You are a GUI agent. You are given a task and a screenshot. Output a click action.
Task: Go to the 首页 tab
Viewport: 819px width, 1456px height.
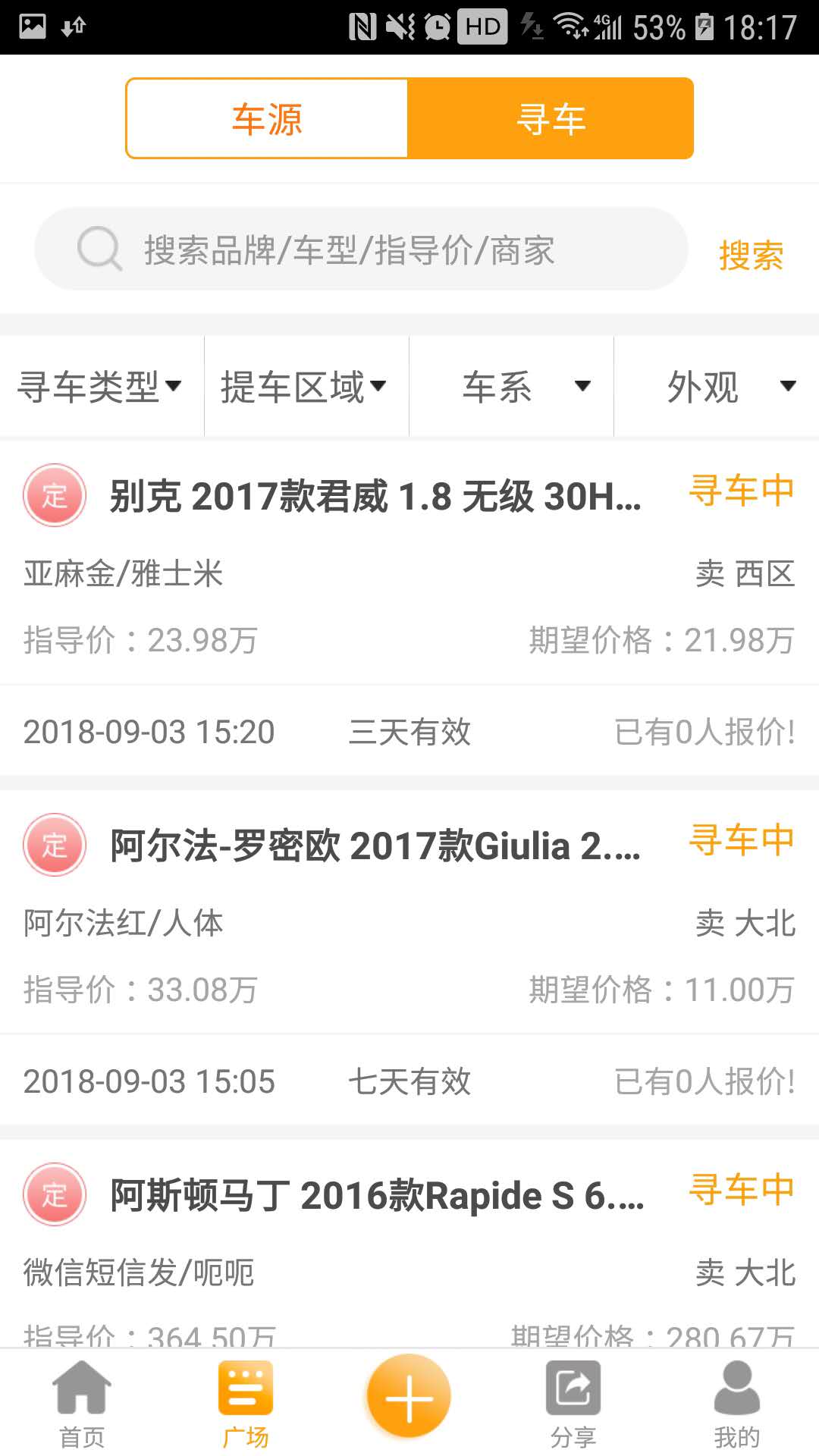tap(82, 1403)
